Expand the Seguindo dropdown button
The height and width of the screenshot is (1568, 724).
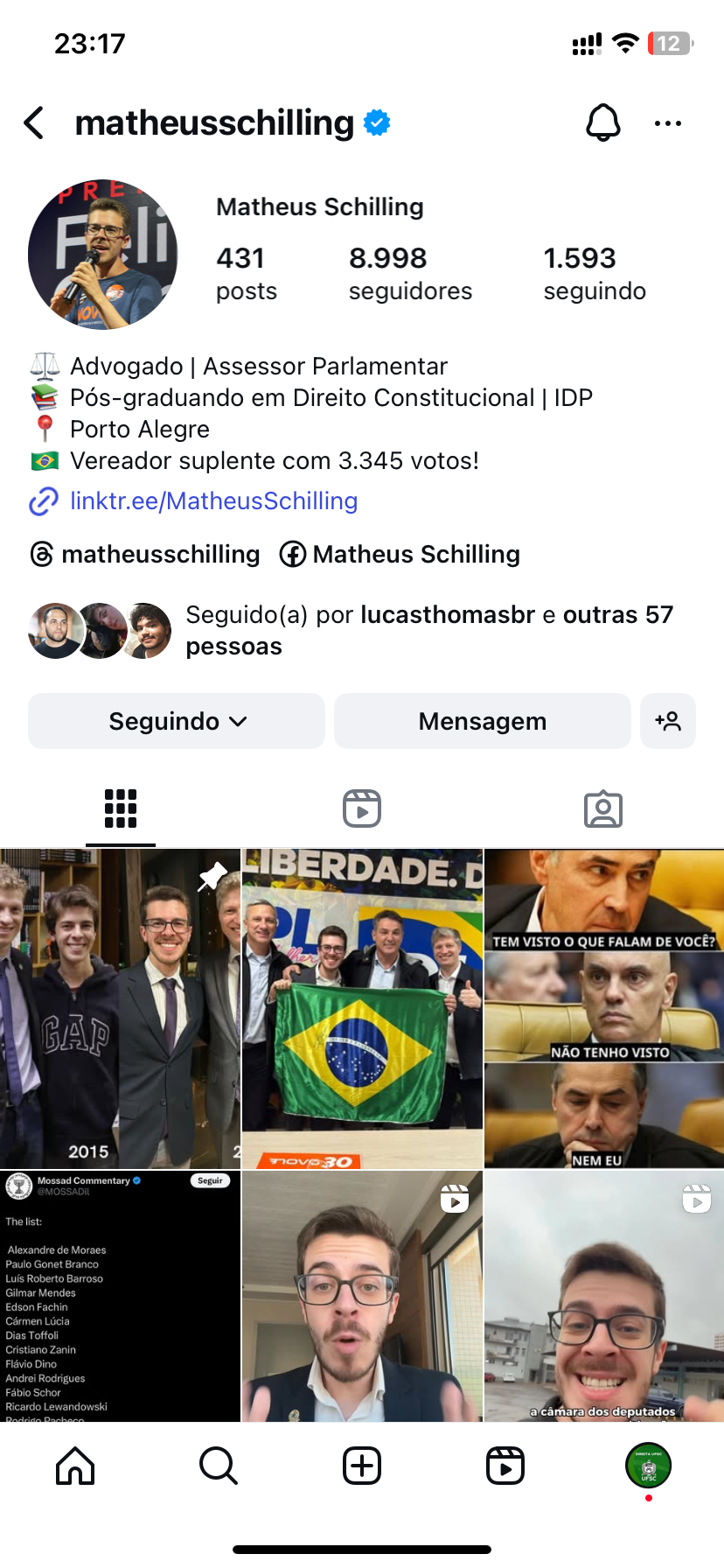tap(177, 721)
